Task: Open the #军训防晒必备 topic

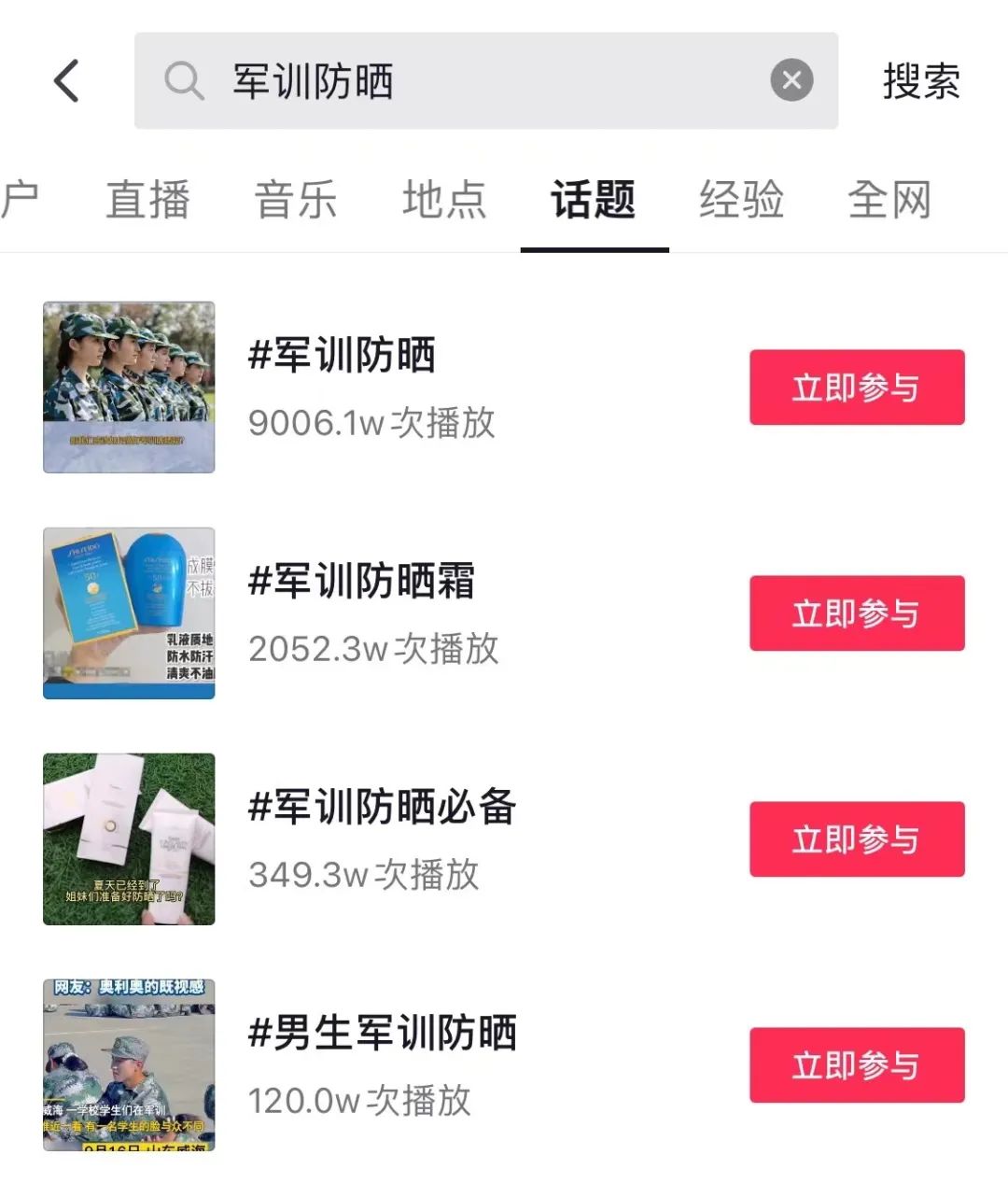Action: click(x=382, y=808)
